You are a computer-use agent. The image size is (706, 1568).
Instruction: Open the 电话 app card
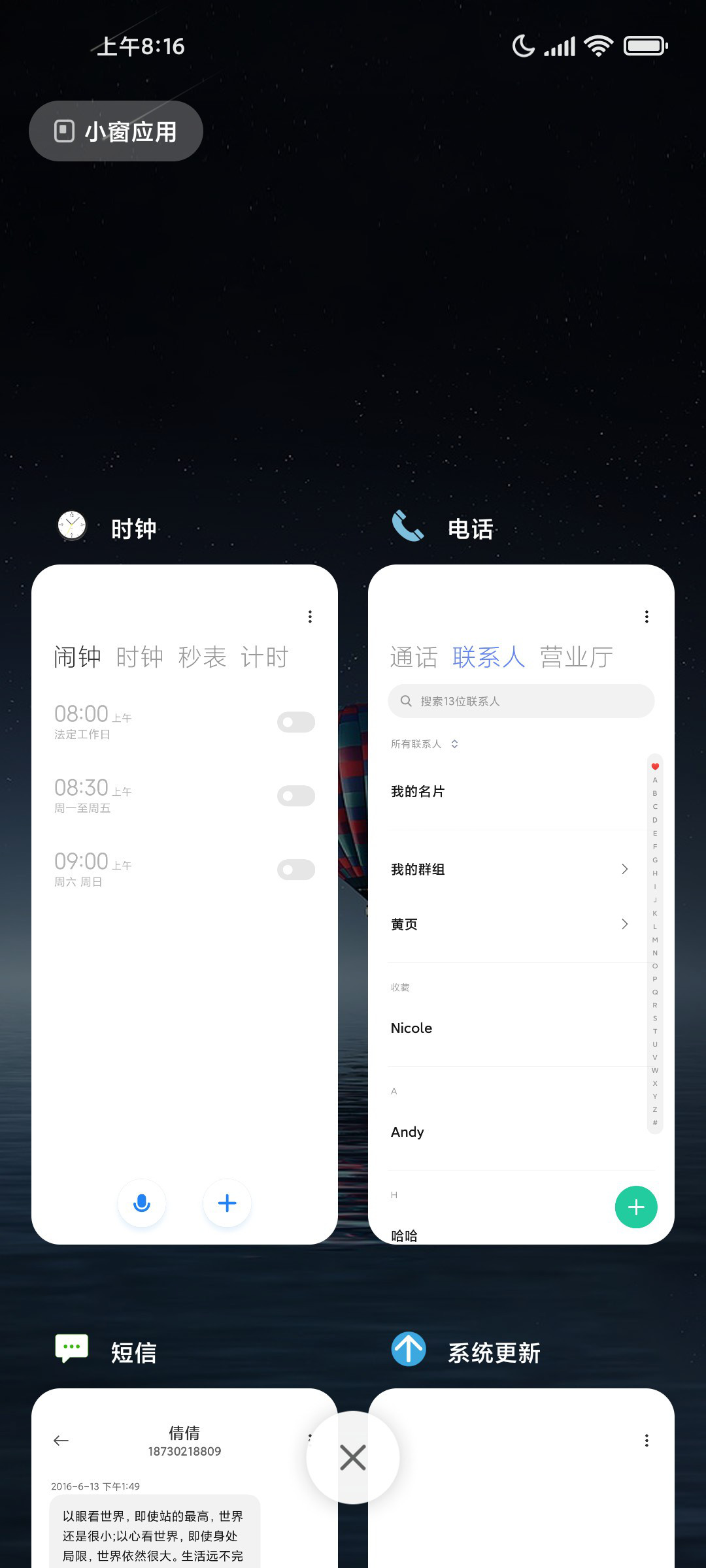click(521, 904)
